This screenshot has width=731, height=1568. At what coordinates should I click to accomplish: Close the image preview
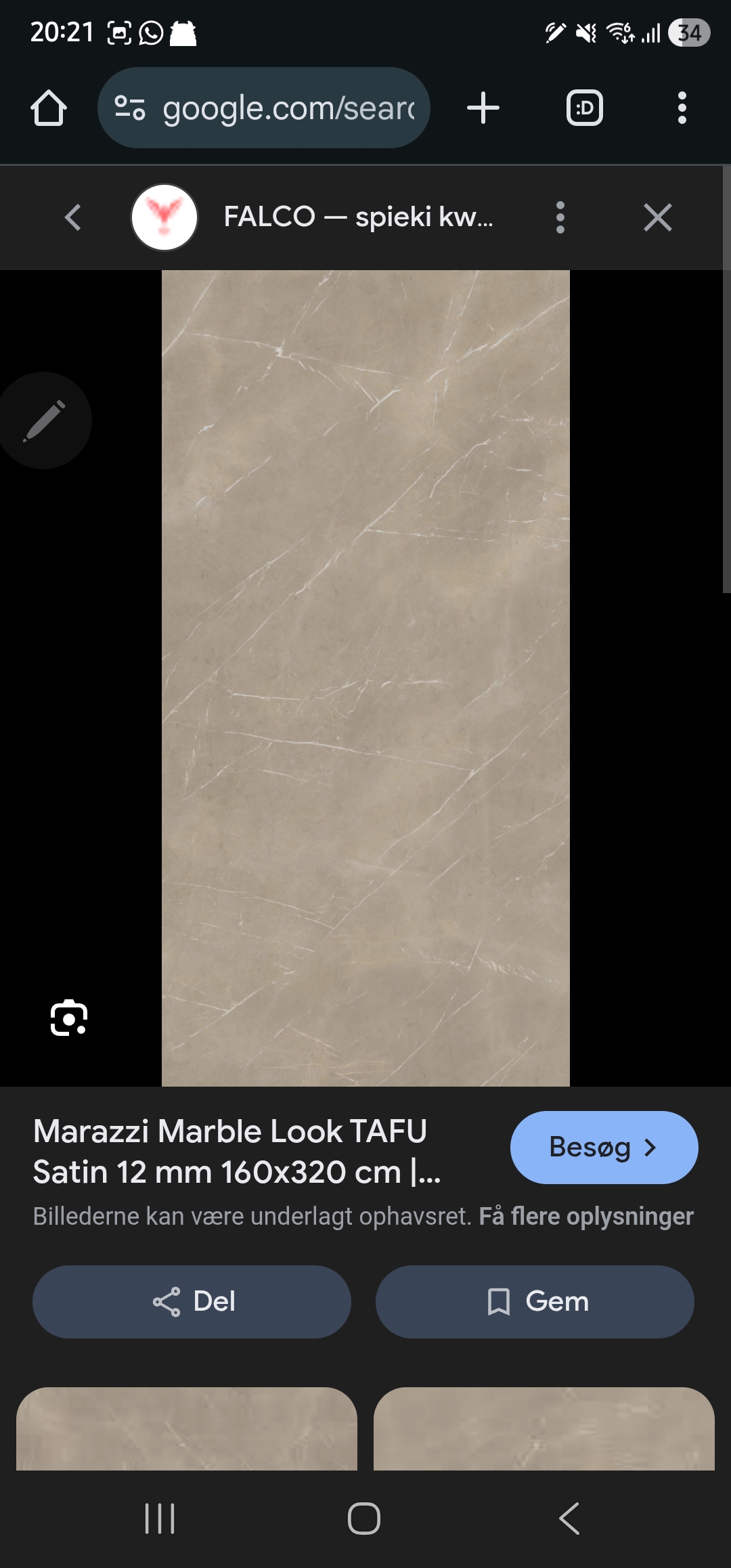click(657, 218)
